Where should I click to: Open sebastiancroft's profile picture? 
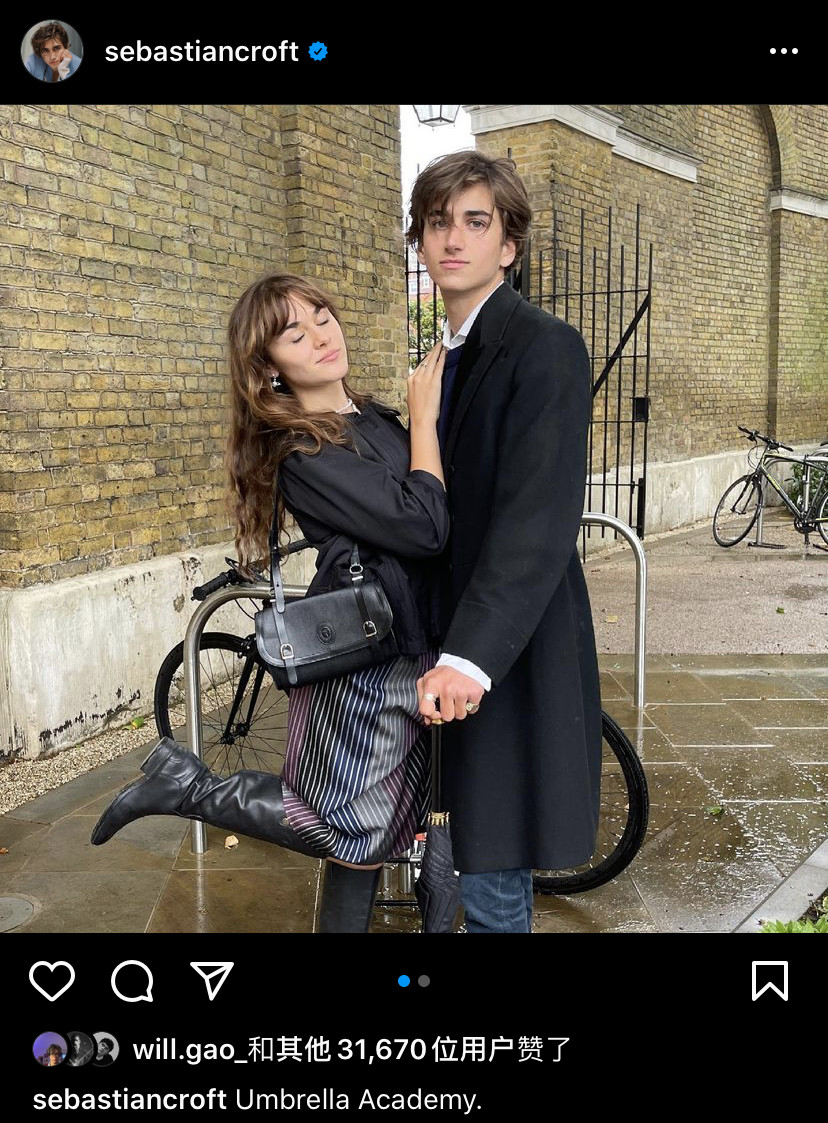coord(51,51)
